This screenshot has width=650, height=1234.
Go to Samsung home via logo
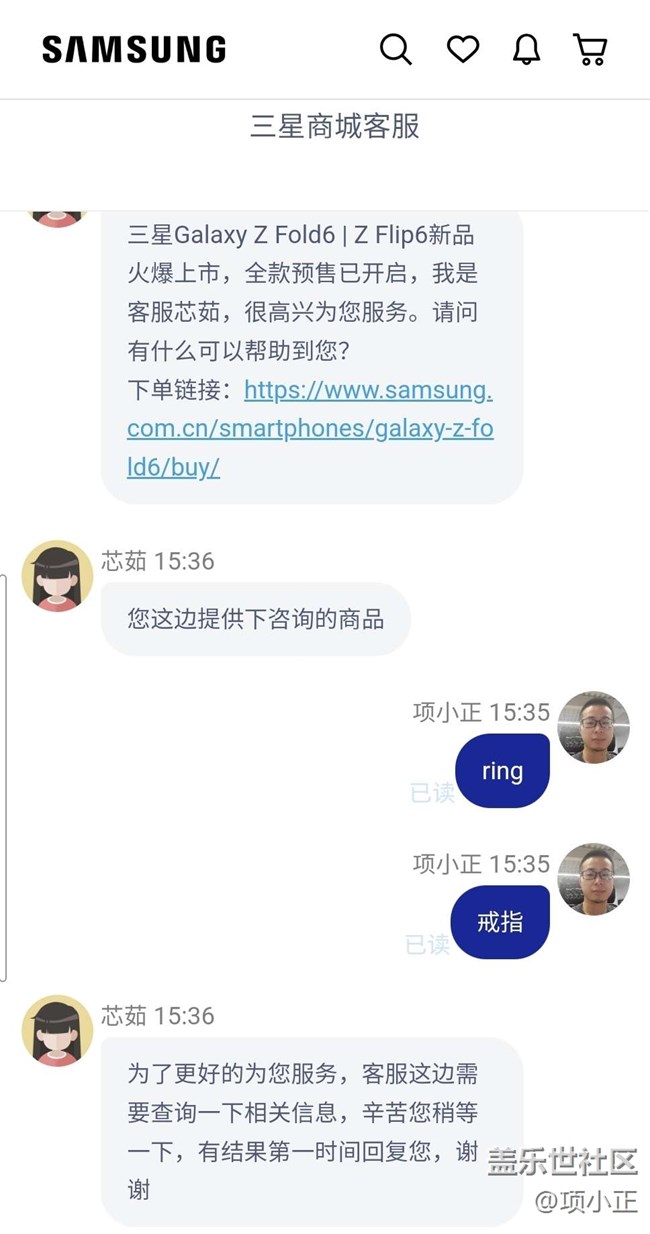[134, 49]
